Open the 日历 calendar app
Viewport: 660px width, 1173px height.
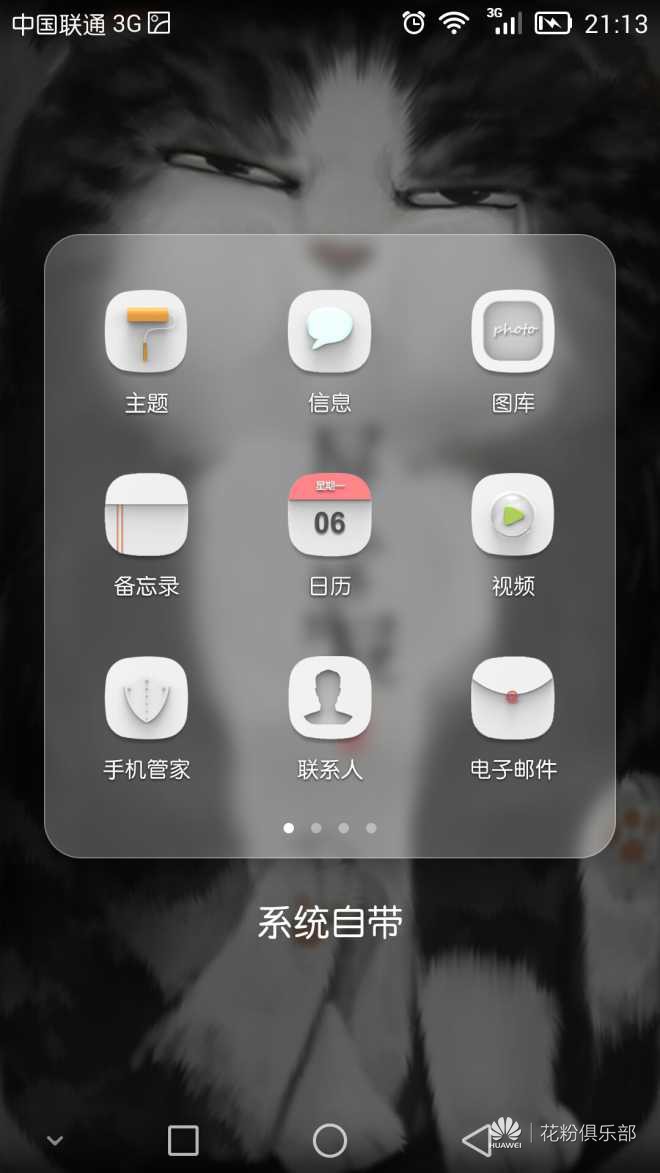[x=329, y=515]
